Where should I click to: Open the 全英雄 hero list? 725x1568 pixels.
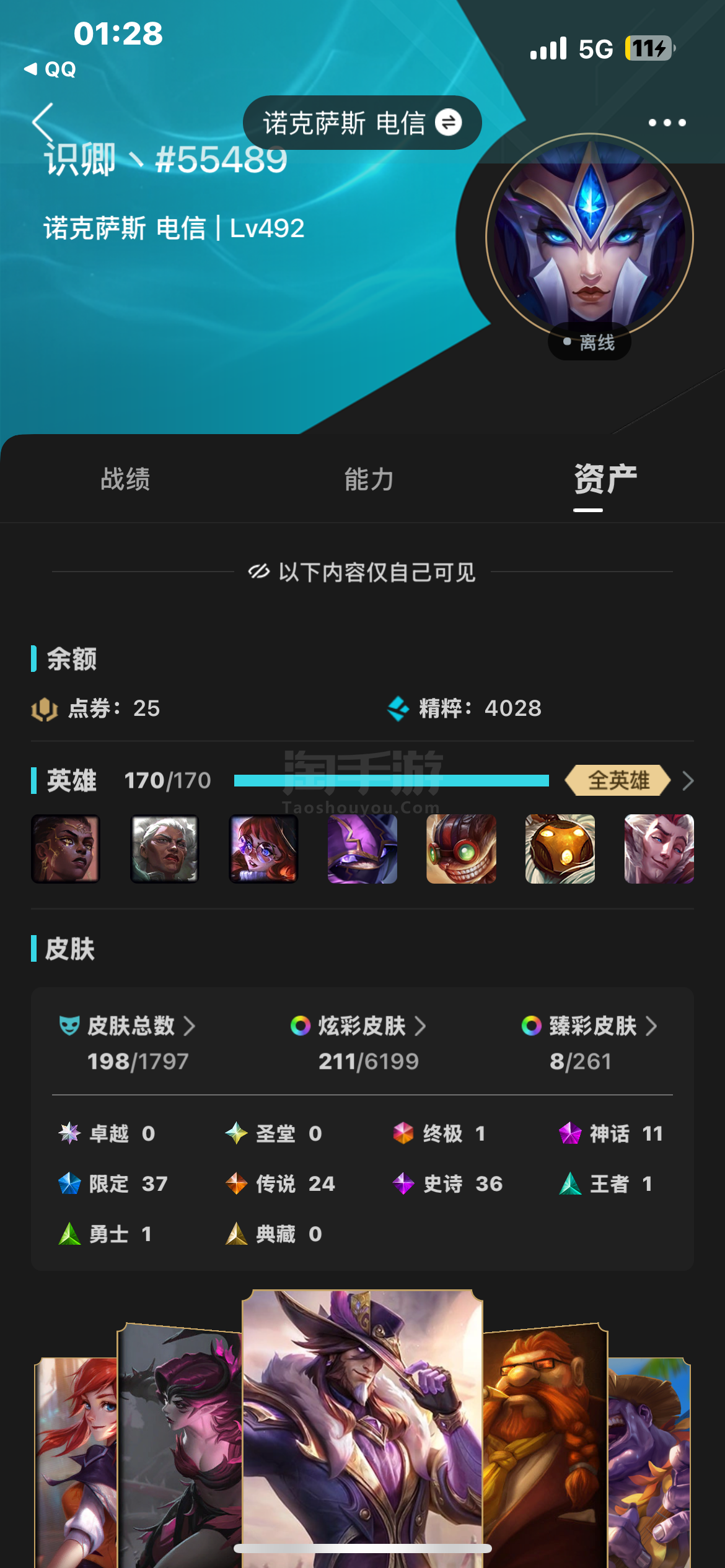tap(628, 780)
